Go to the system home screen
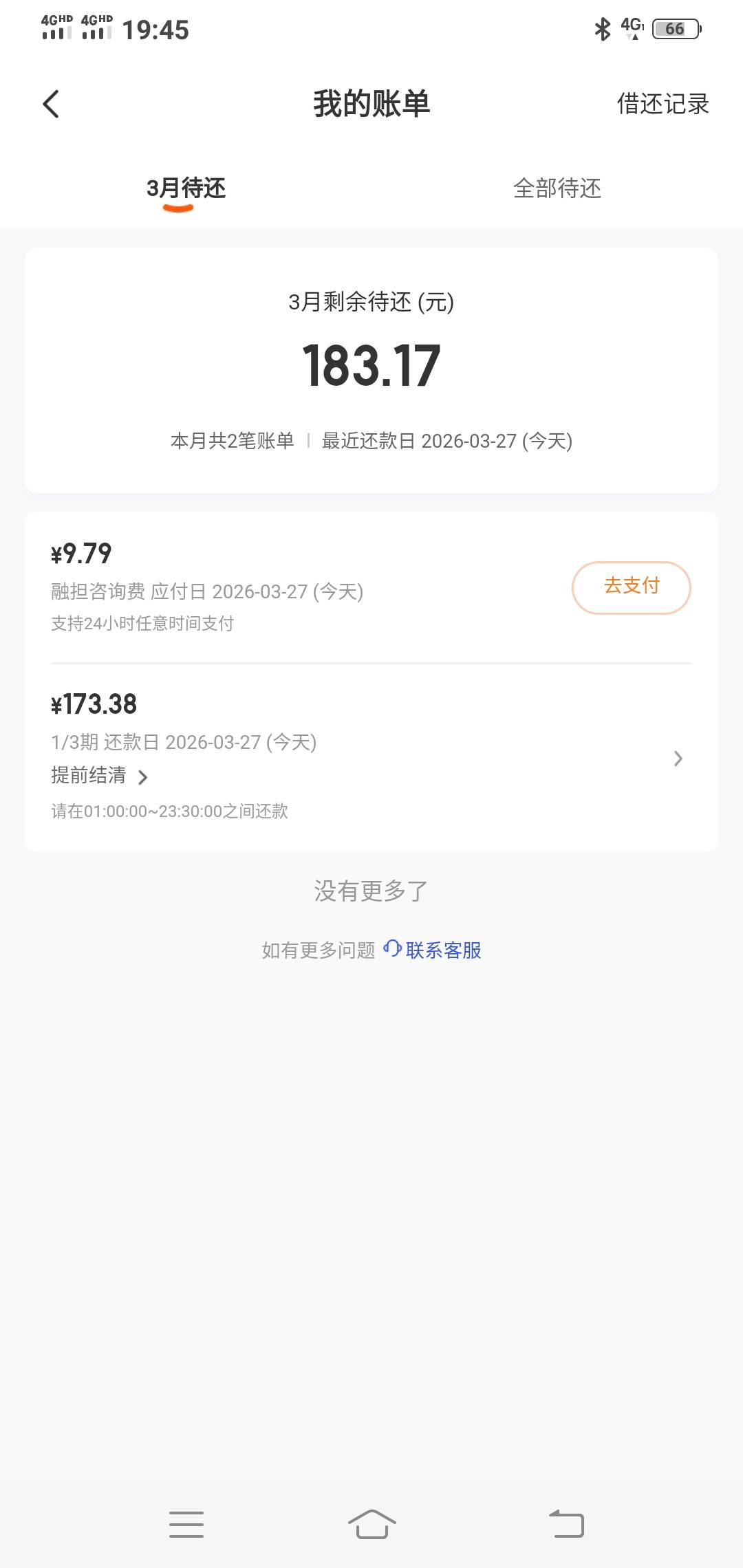 click(371, 1524)
